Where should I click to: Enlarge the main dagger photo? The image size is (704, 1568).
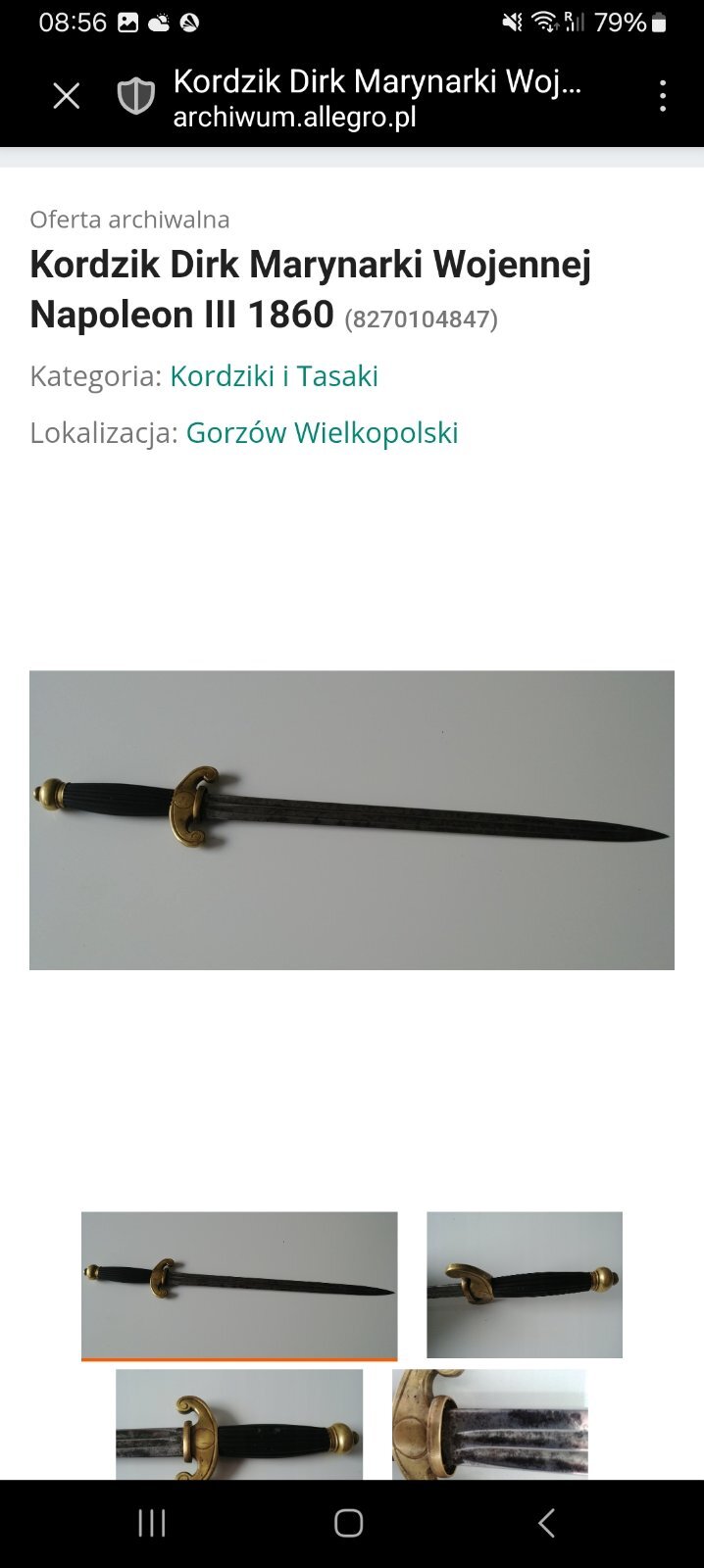click(352, 820)
